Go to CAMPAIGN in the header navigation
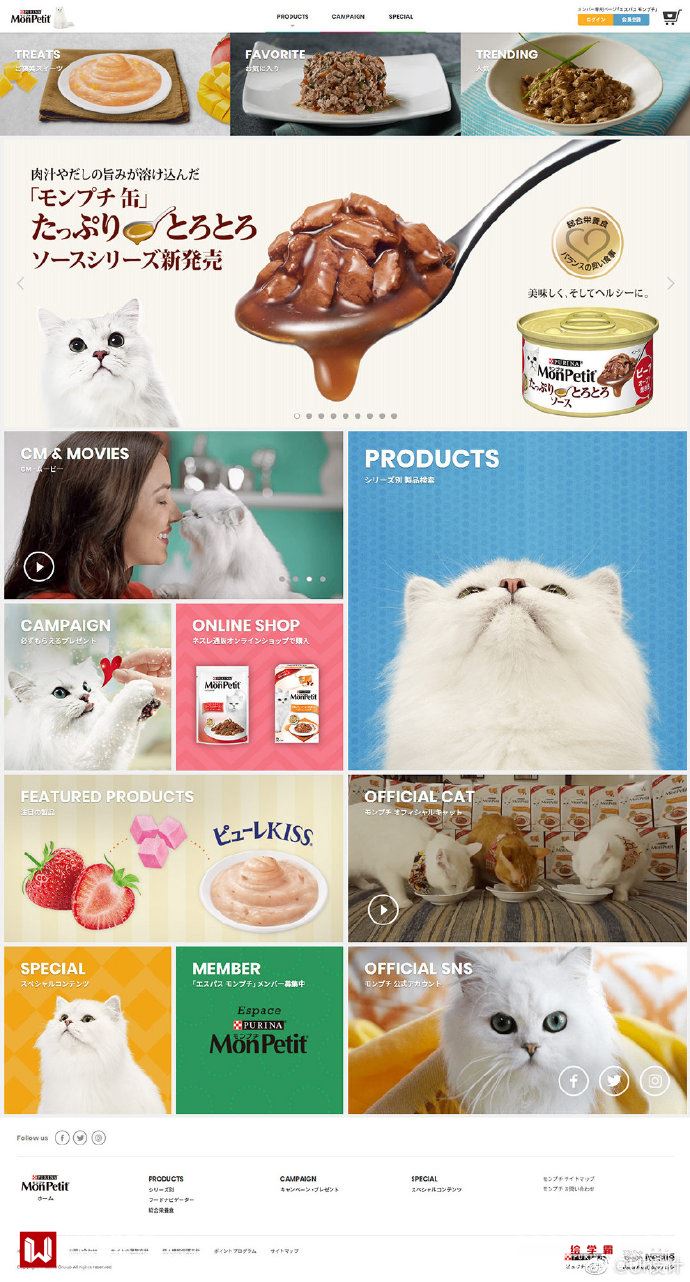 click(x=348, y=17)
